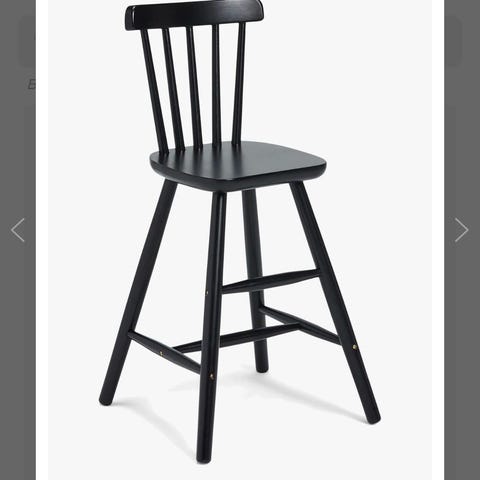Screen dimensions: 480x480
Task: Go to the previous product image
Action: coord(18,230)
